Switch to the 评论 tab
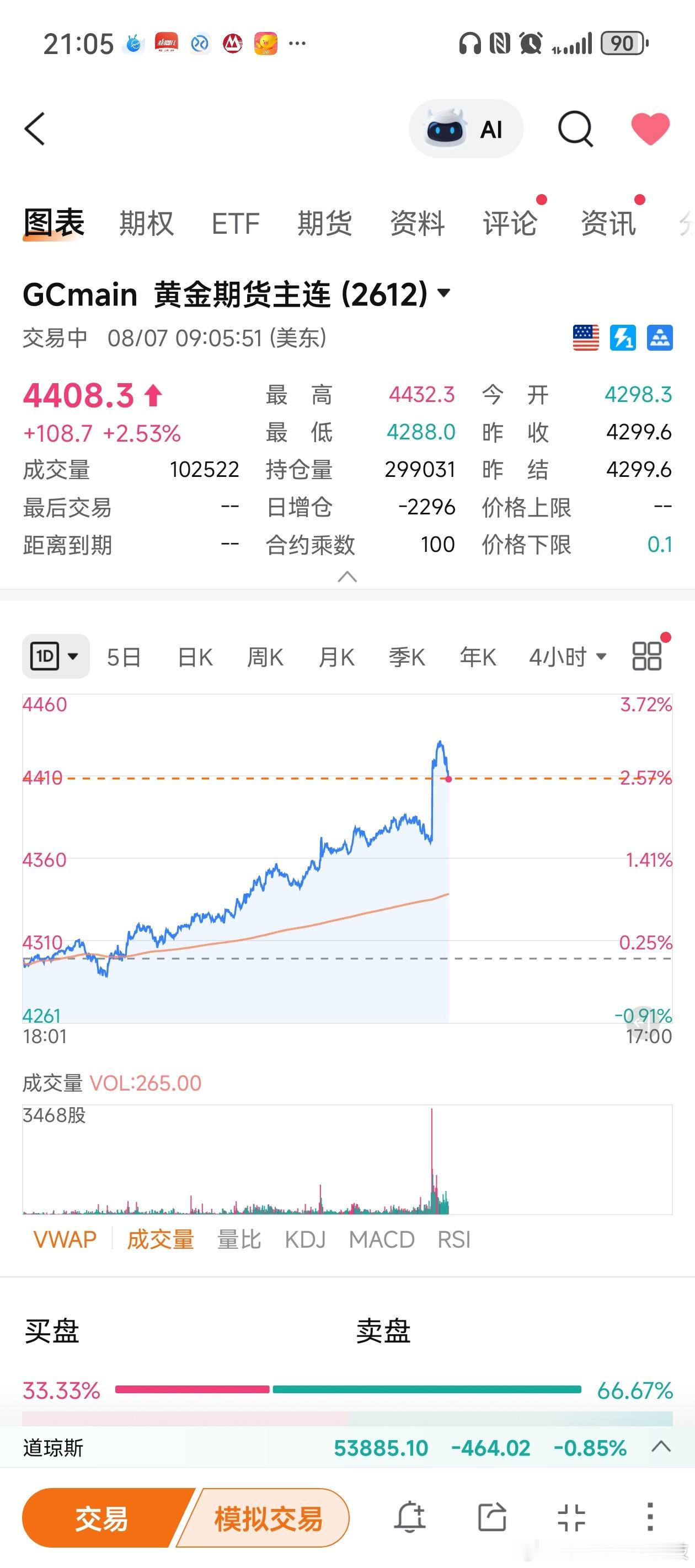Viewport: 695px width, 1568px height. point(510,223)
